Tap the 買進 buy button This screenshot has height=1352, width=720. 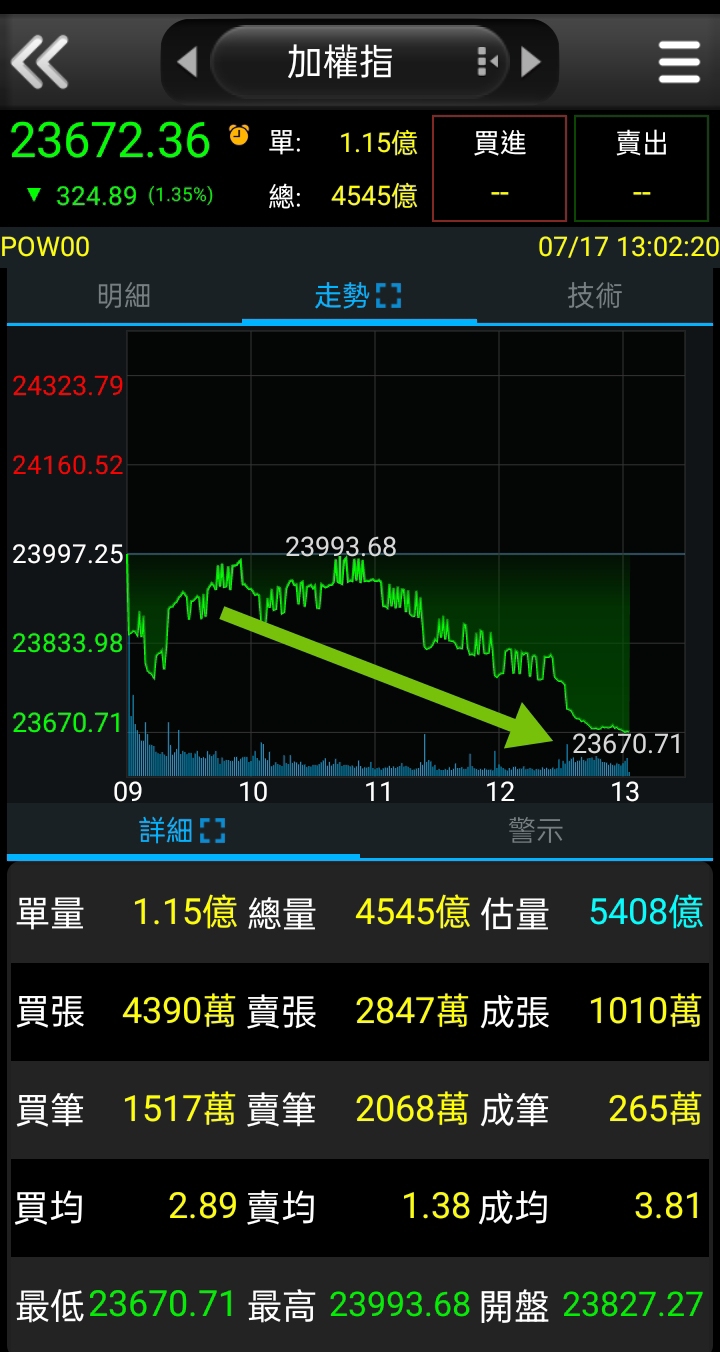click(499, 168)
